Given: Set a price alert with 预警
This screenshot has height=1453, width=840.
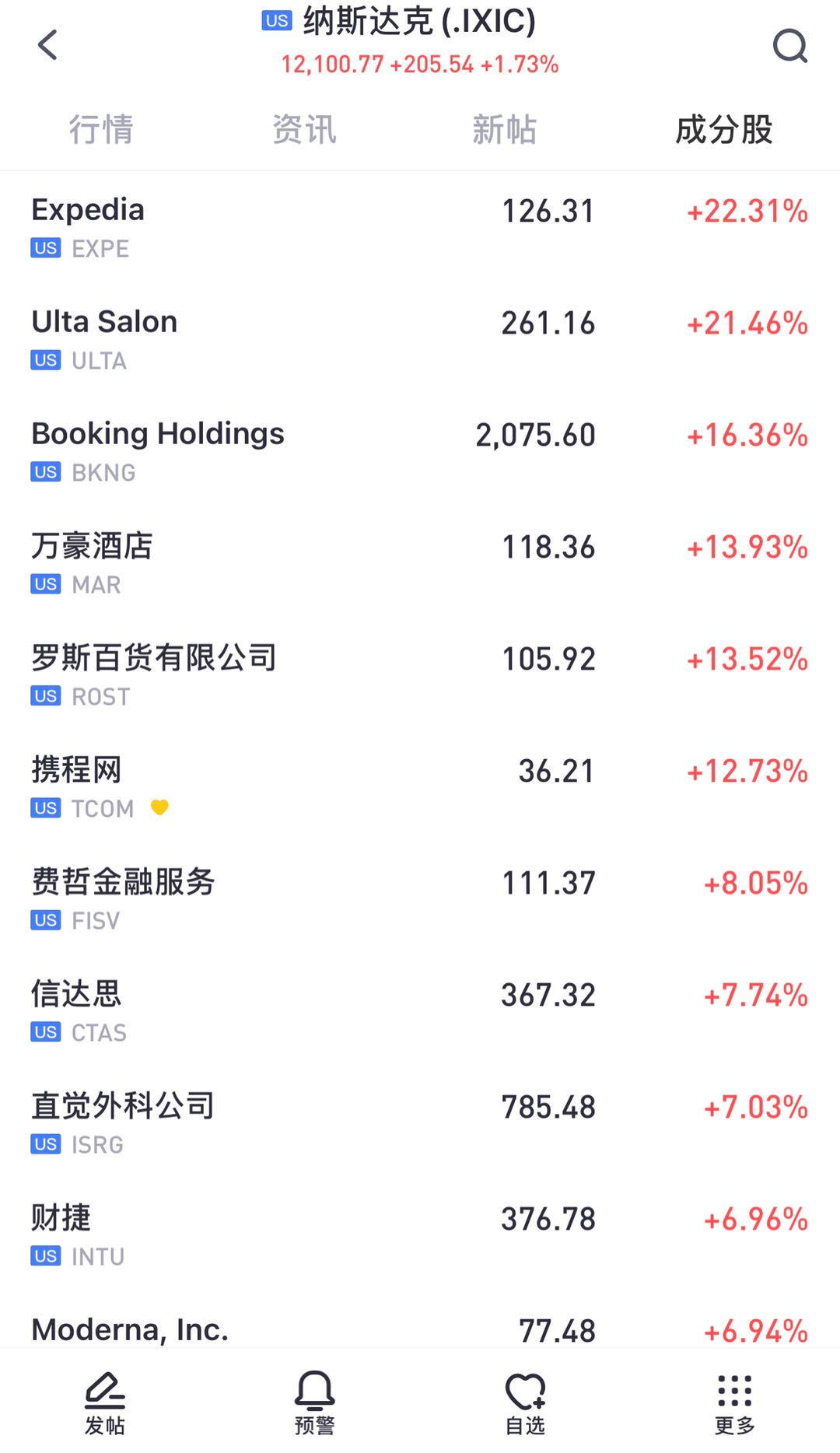Looking at the screenshot, I should [315, 1402].
